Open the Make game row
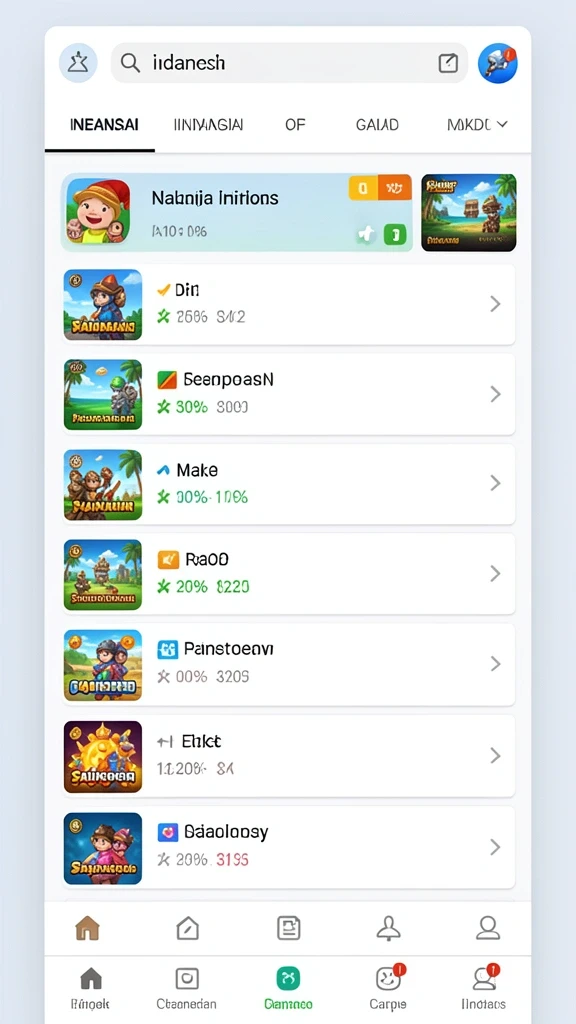The image size is (576, 1024). tap(289, 484)
